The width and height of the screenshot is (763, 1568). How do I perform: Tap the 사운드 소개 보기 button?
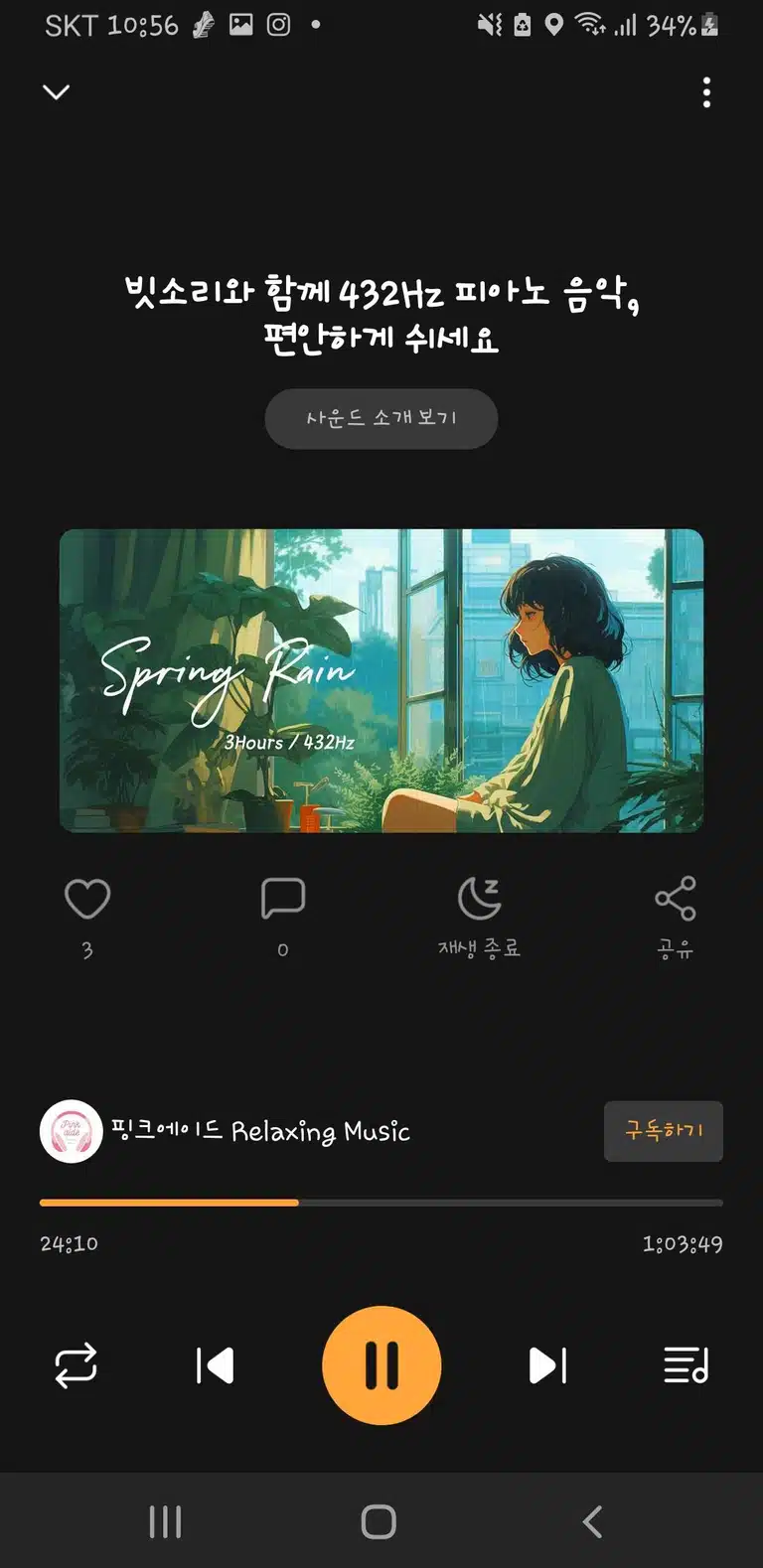[x=381, y=418]
